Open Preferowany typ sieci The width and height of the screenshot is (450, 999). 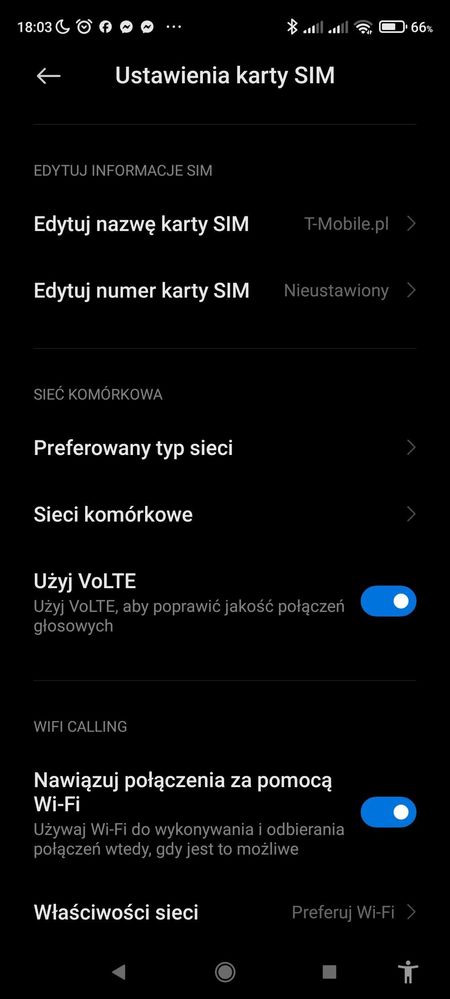coord(225,448)
